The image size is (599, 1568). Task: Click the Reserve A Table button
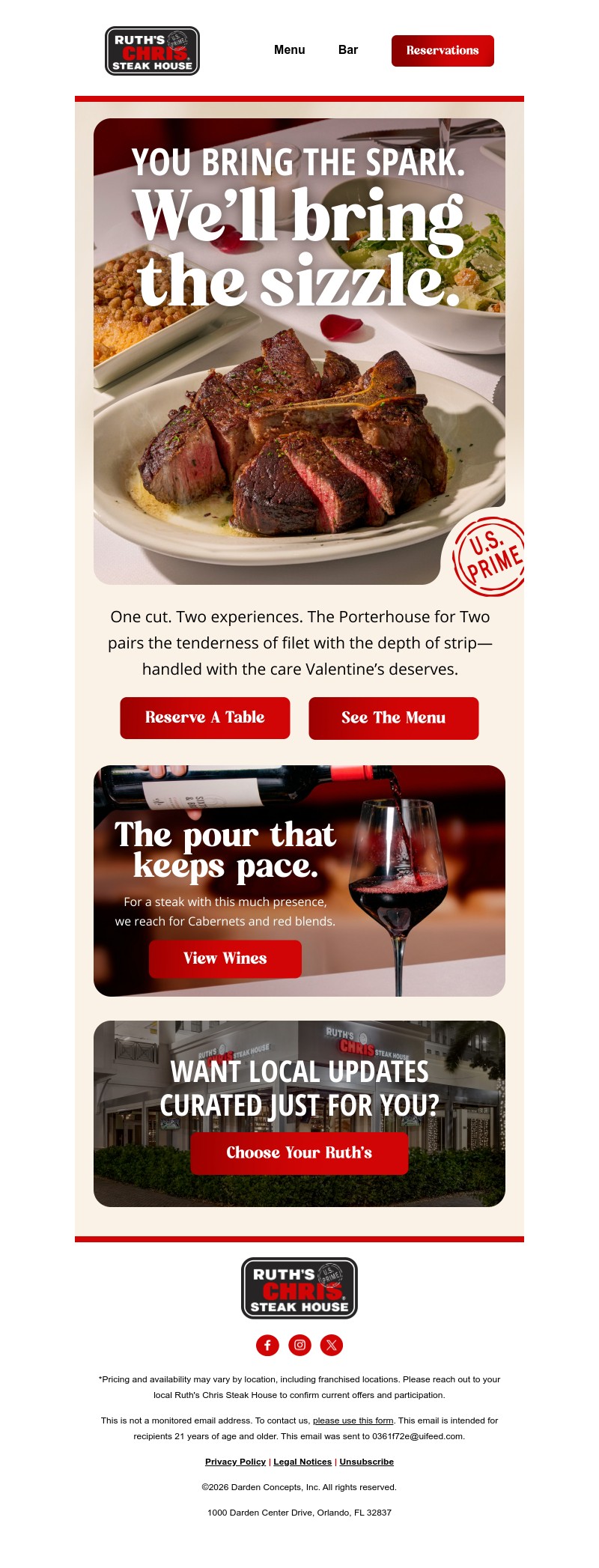(204, 717)
